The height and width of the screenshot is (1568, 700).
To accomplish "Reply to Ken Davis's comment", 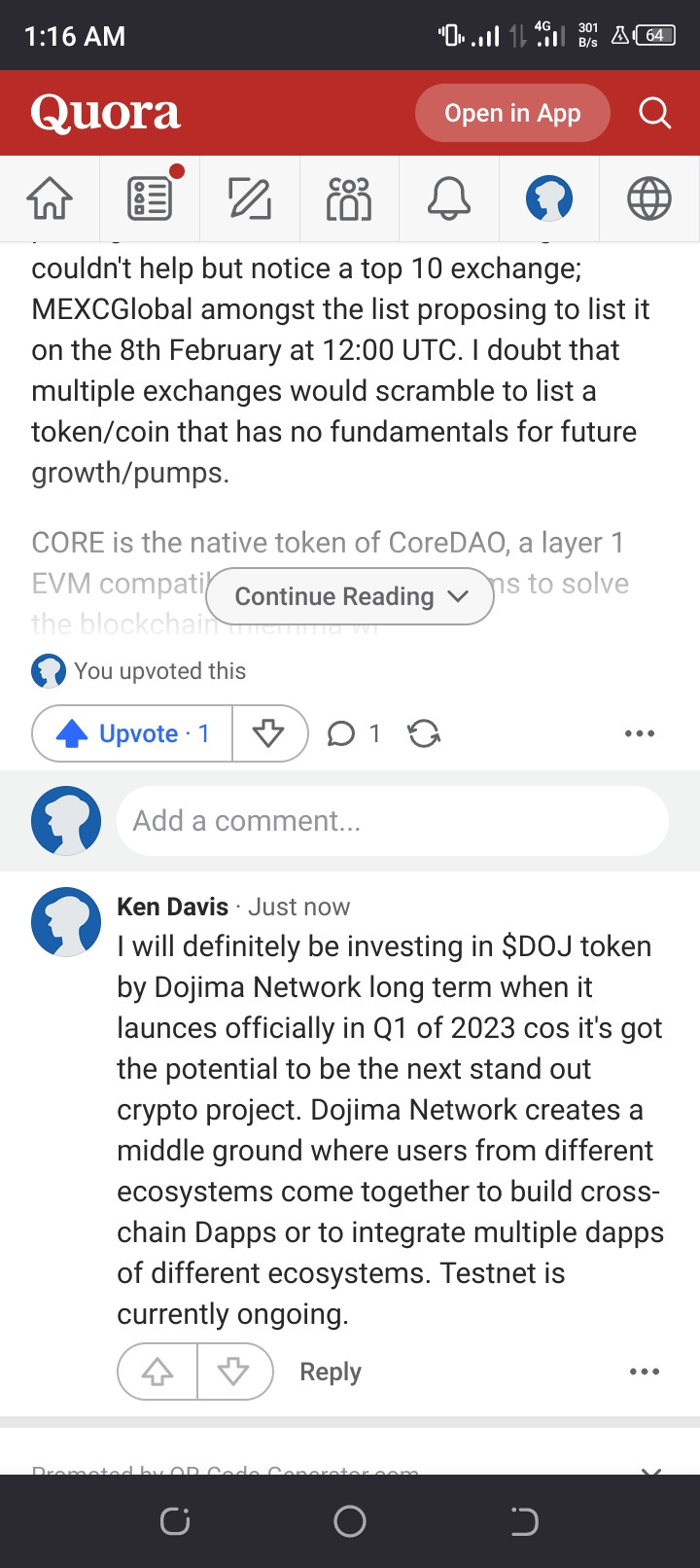I will (x=330, y=1372).
